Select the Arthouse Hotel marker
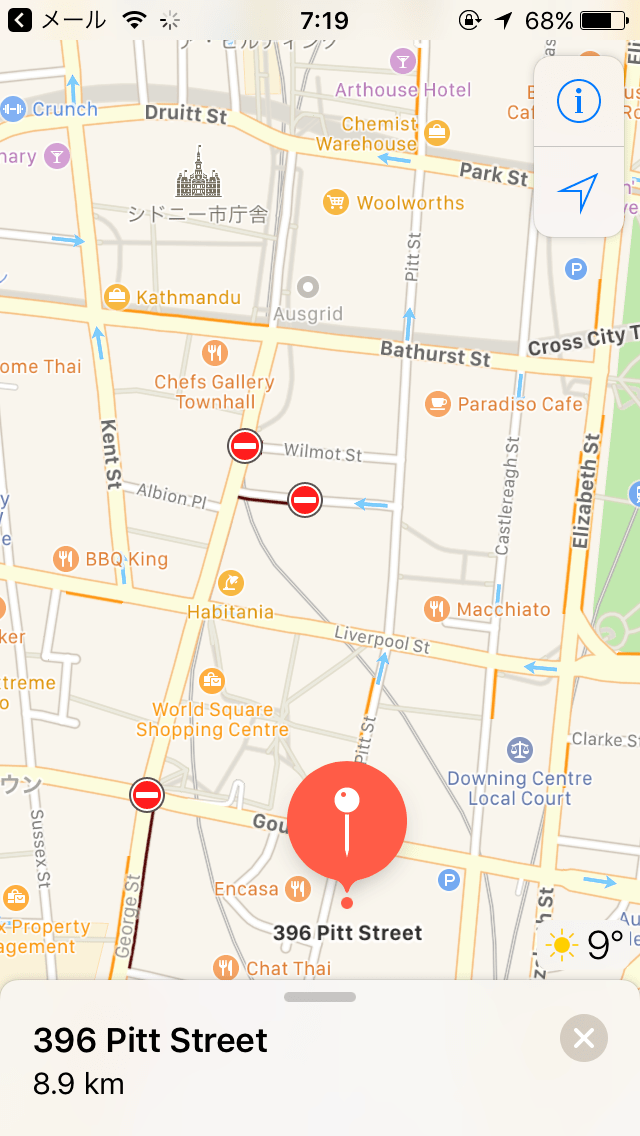This screenshot has width=640, height=1136. point(403,61)
